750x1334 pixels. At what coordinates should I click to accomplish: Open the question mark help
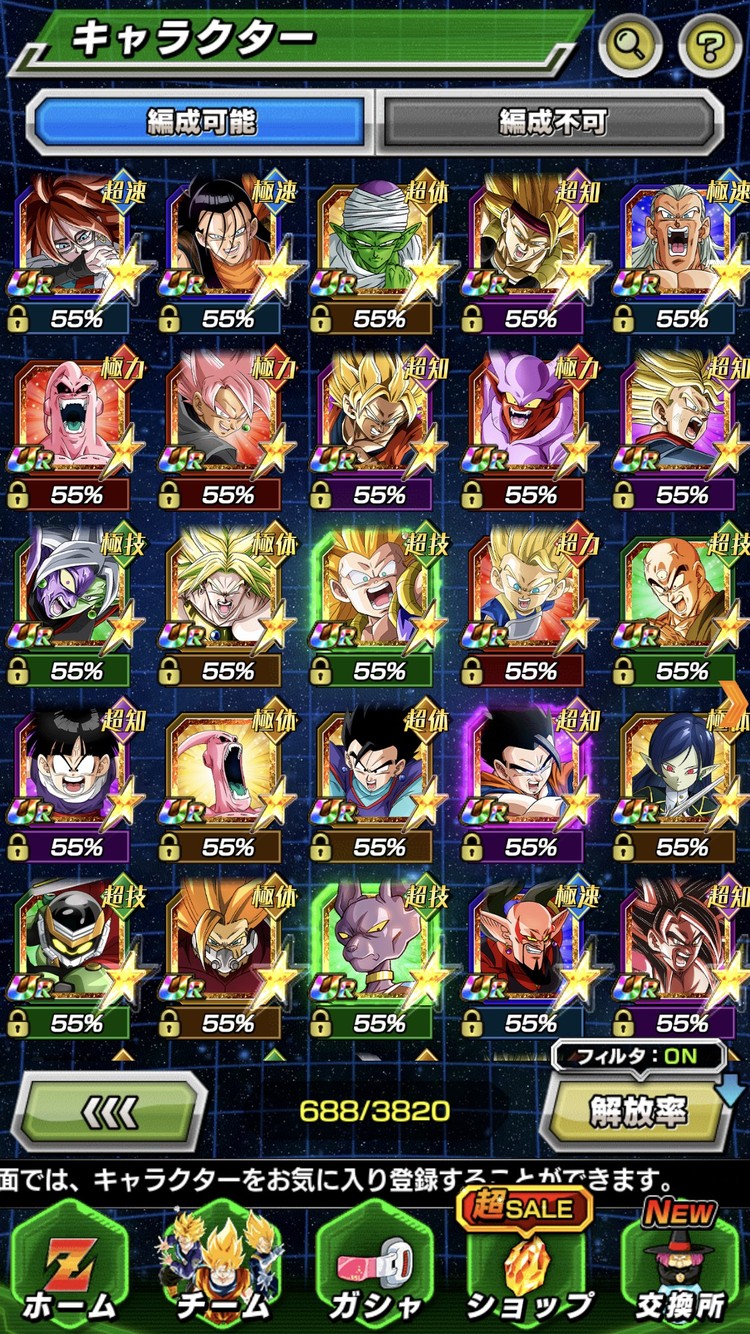pyautogui.click(x=710, y=44)
